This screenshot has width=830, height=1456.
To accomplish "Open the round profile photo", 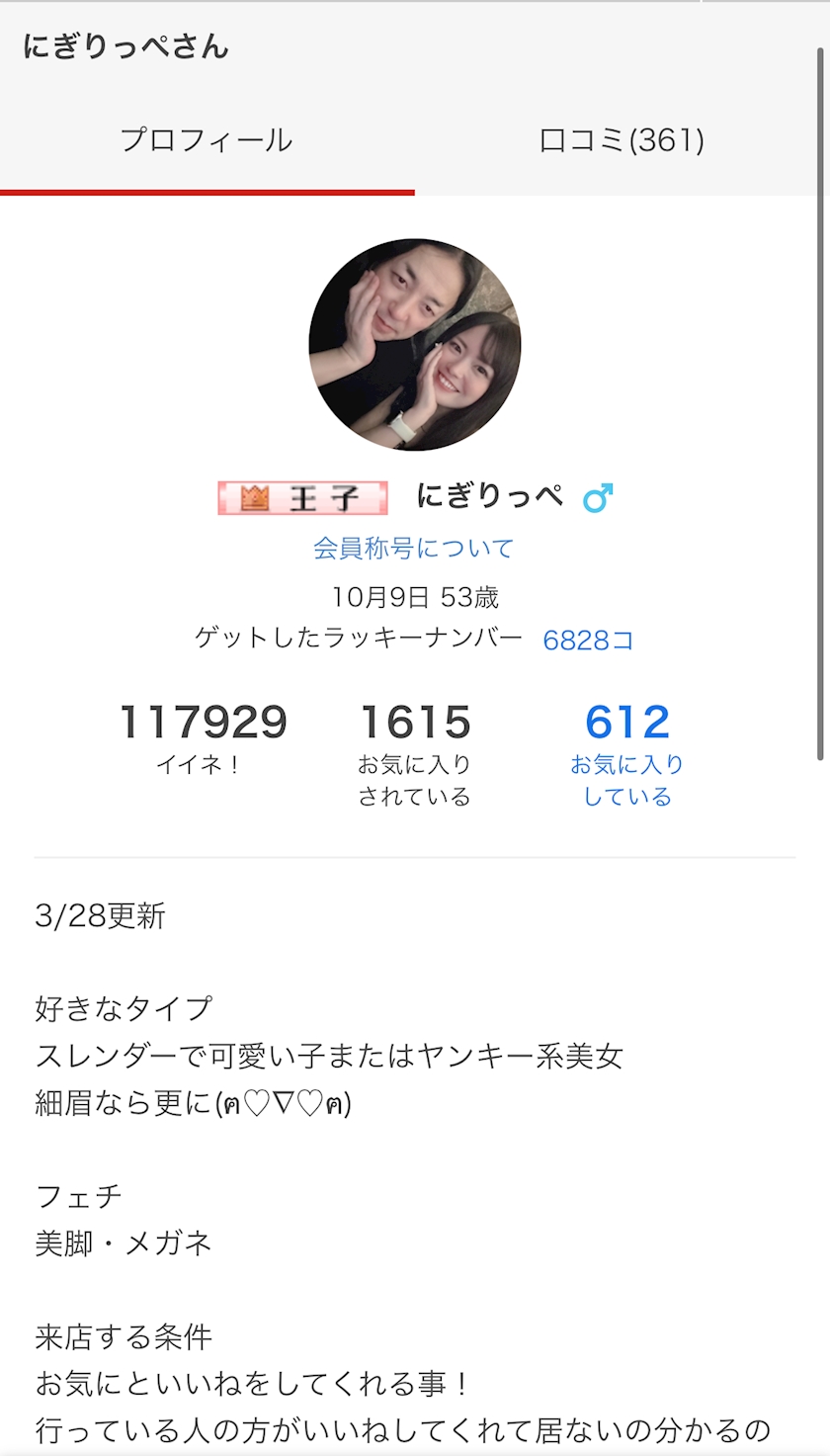I will point(415,345).
